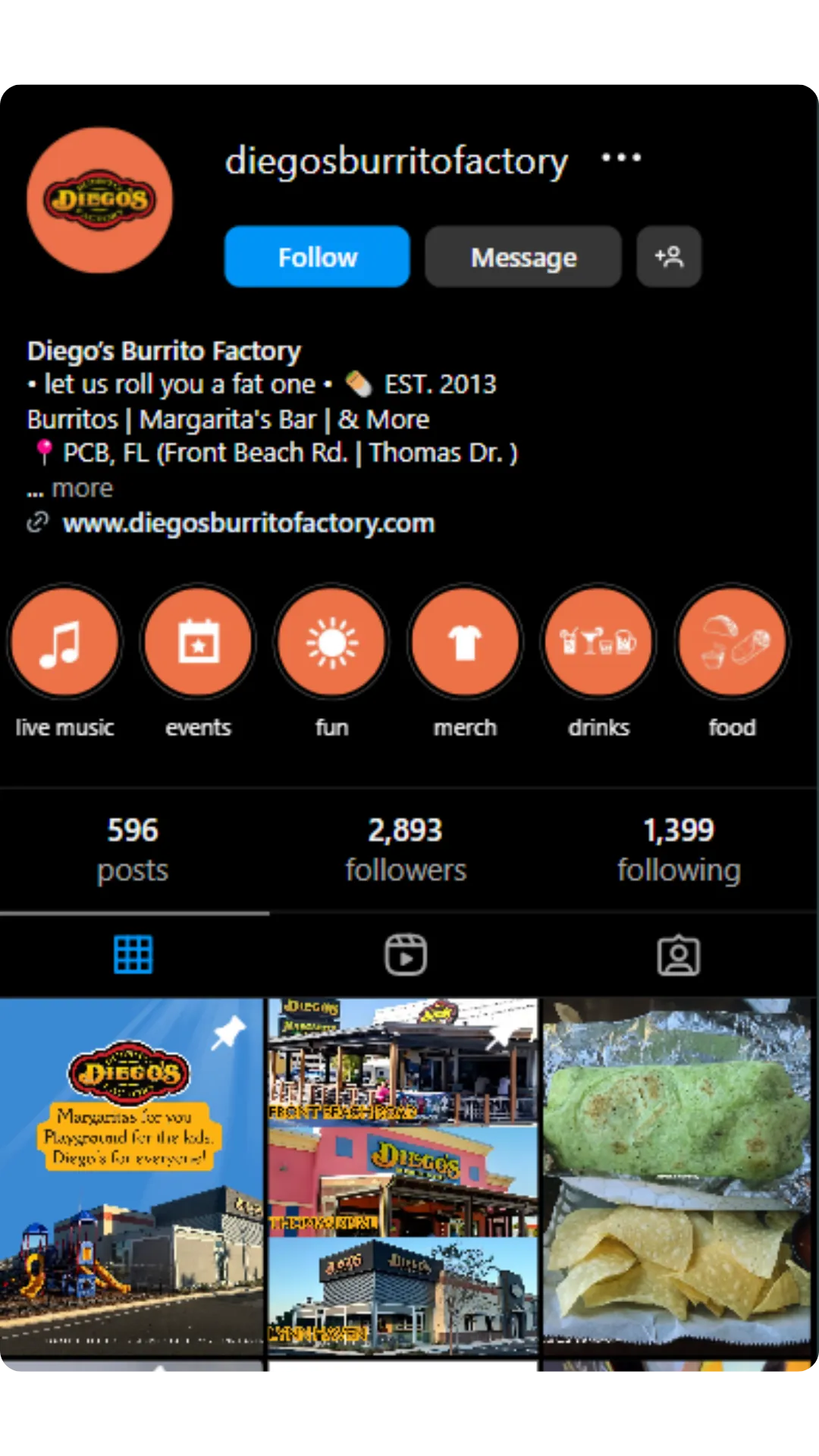Open the drinks highlight
Screen dimensions: 819x1456
click(x=598, y=643)
